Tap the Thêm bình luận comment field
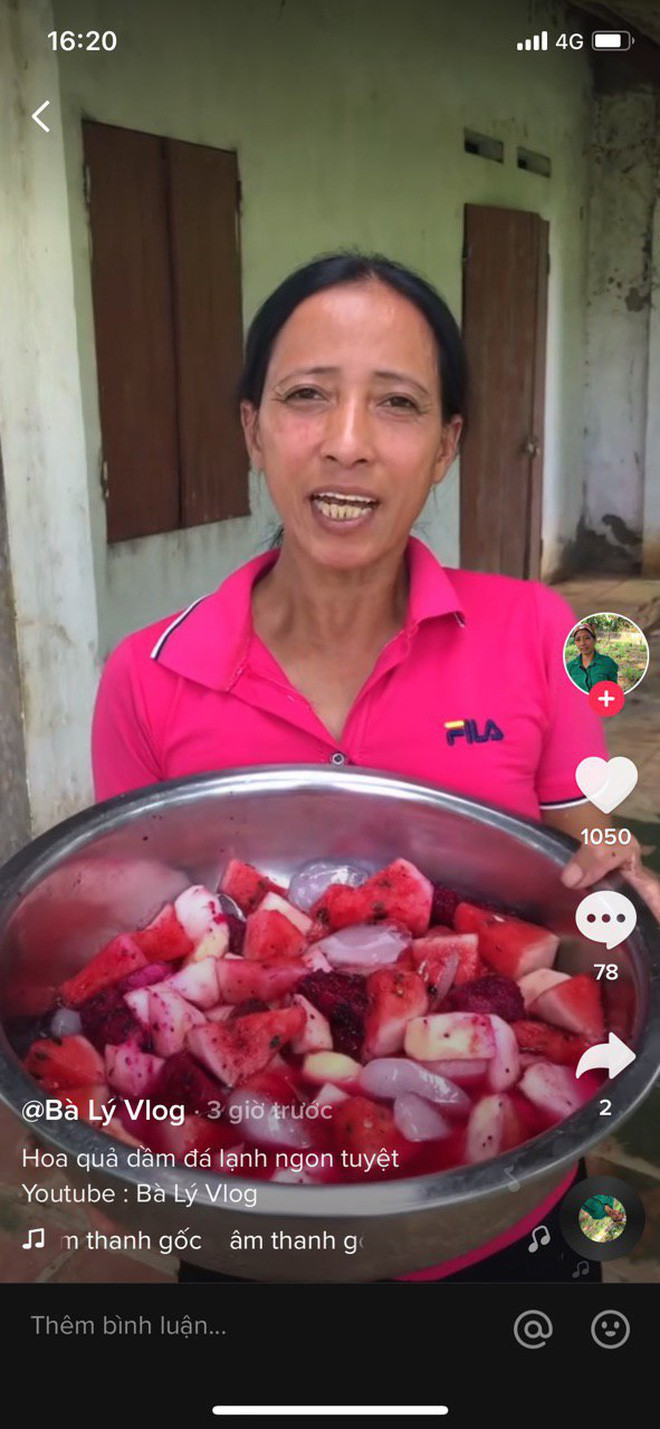The width and height of the screenshot is (660, 1429). pyautogui.click(x=128, y=1326)
